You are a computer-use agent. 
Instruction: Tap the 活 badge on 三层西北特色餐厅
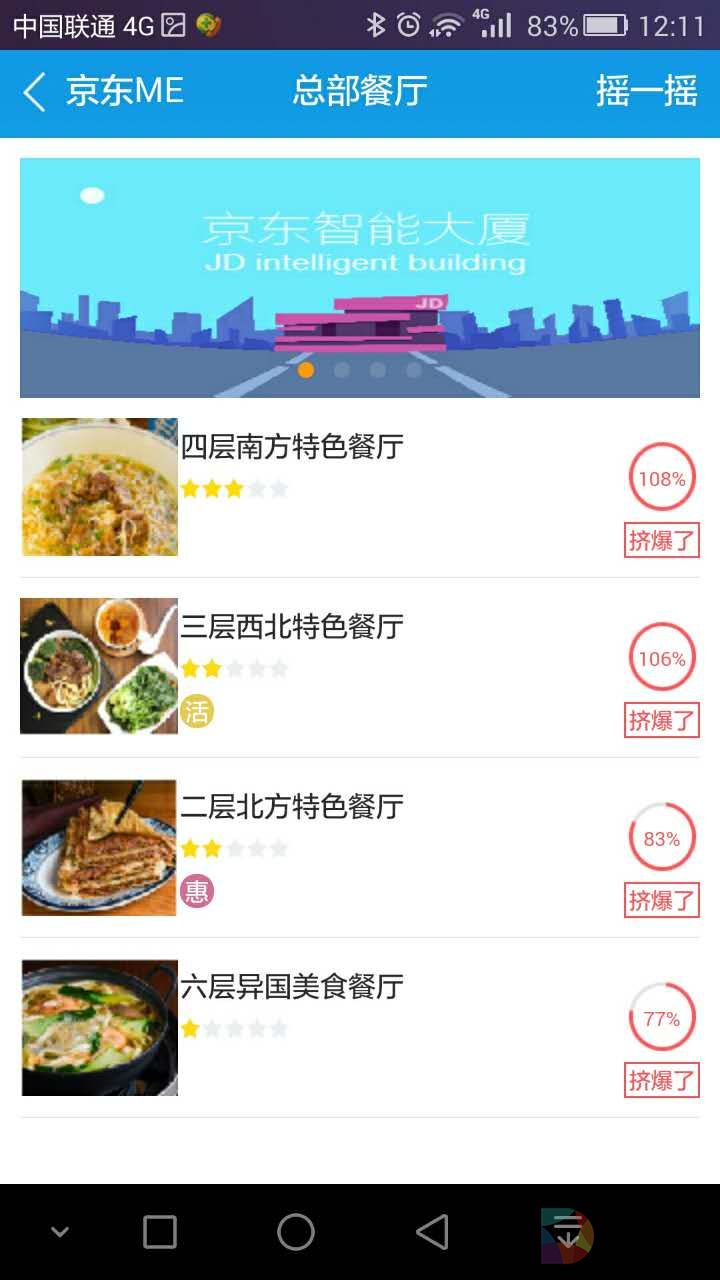(x=197, y=708)
